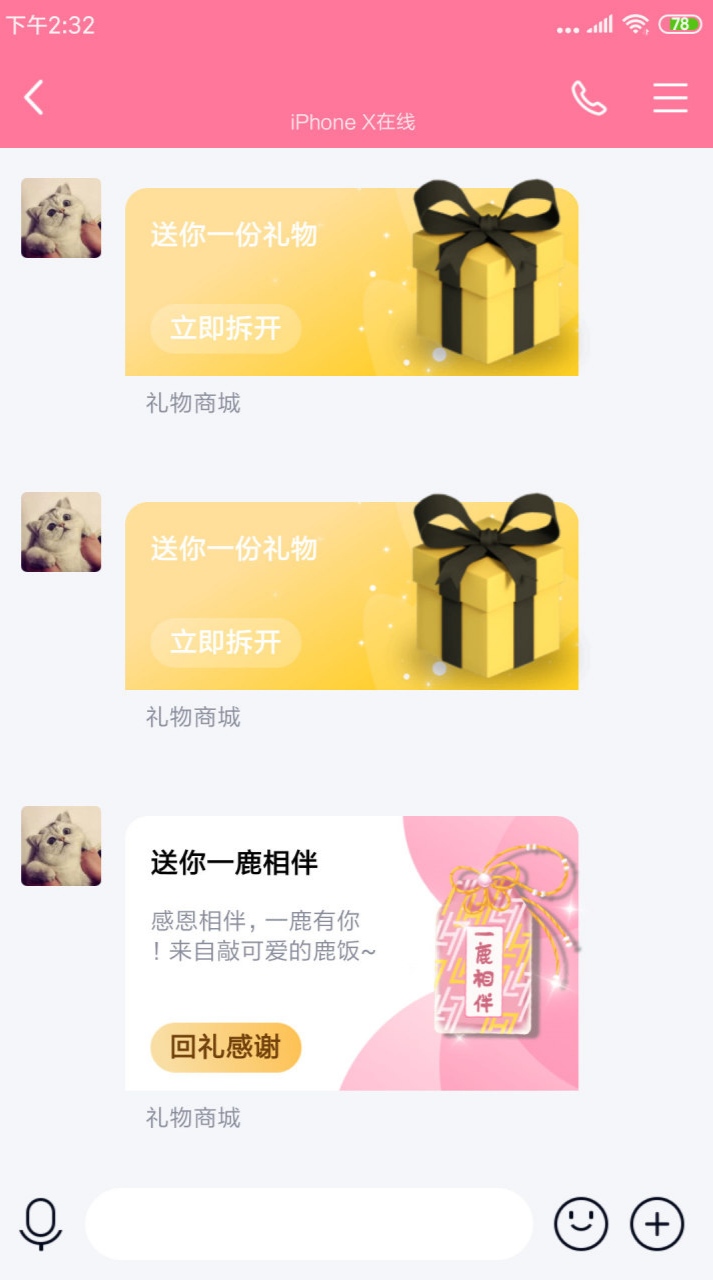Focus the message text field
The height and width of the screenshot is (1280, 713).
309,1224
